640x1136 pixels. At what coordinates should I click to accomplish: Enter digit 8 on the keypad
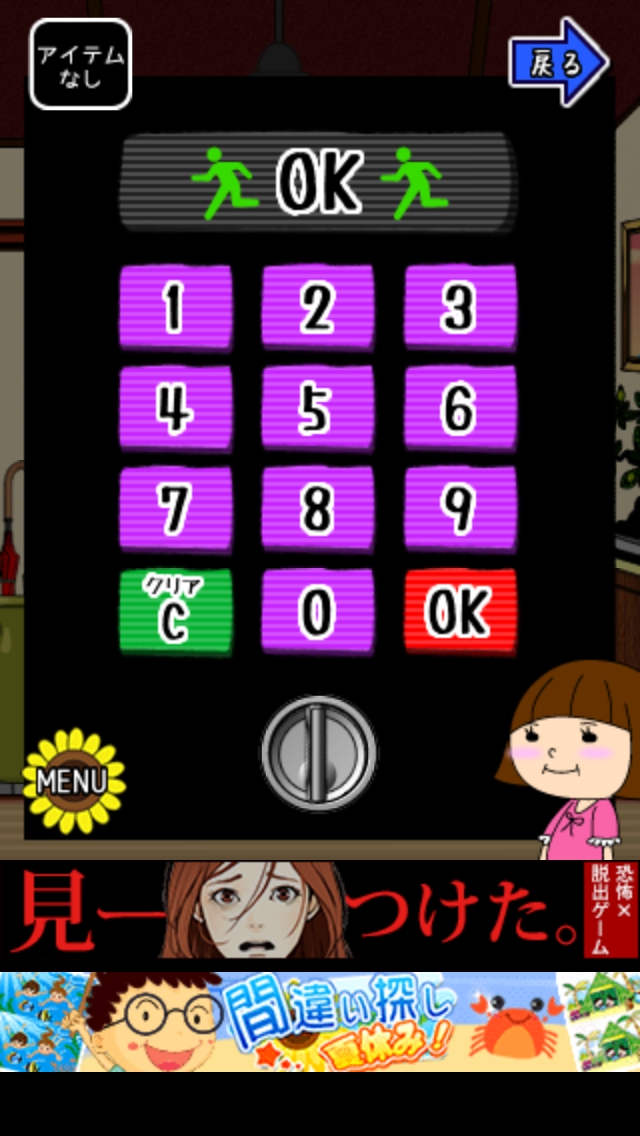tap(318, 509)
